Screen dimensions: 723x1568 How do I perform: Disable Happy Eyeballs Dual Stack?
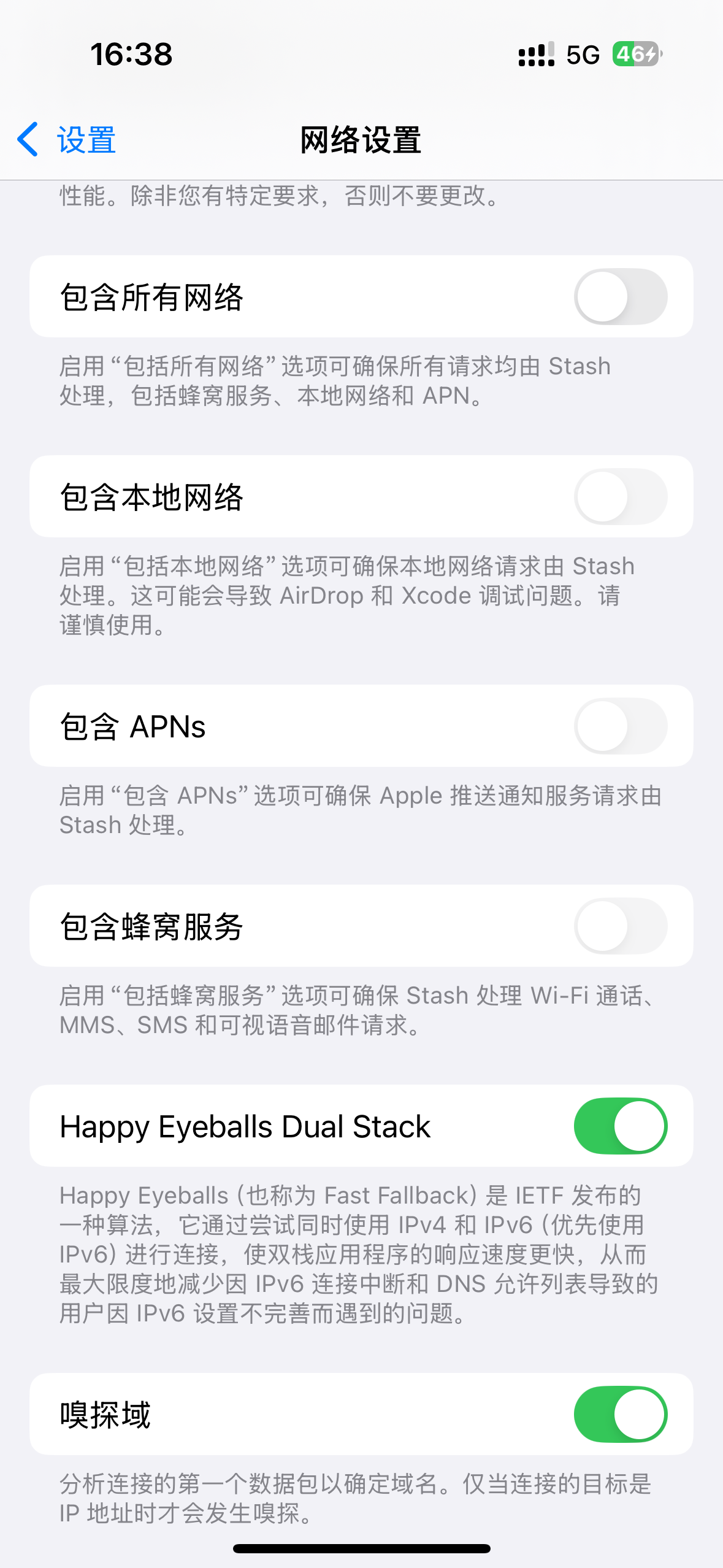click(621, 1126)
